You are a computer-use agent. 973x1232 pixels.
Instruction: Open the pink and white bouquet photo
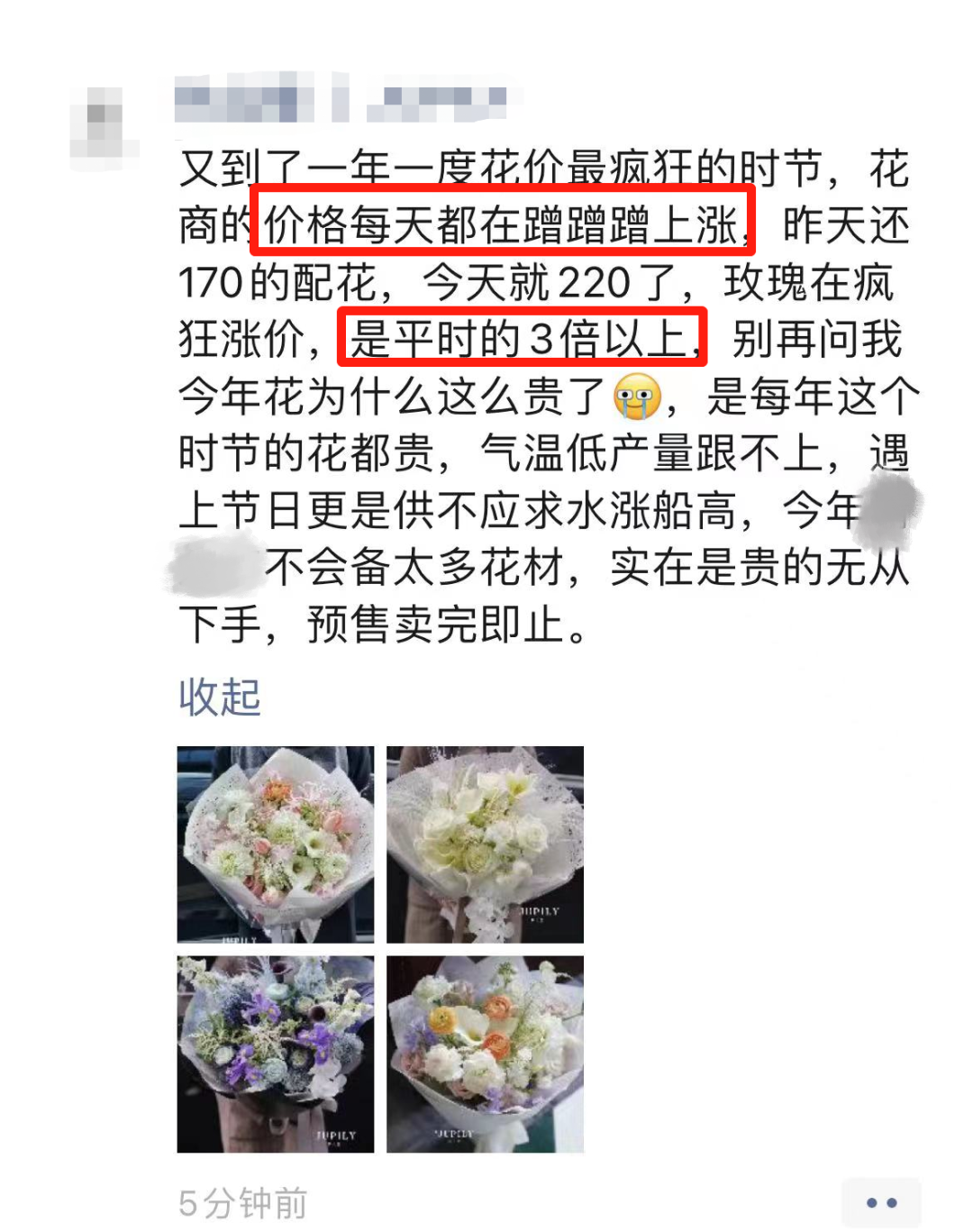[x=276, y=844]
